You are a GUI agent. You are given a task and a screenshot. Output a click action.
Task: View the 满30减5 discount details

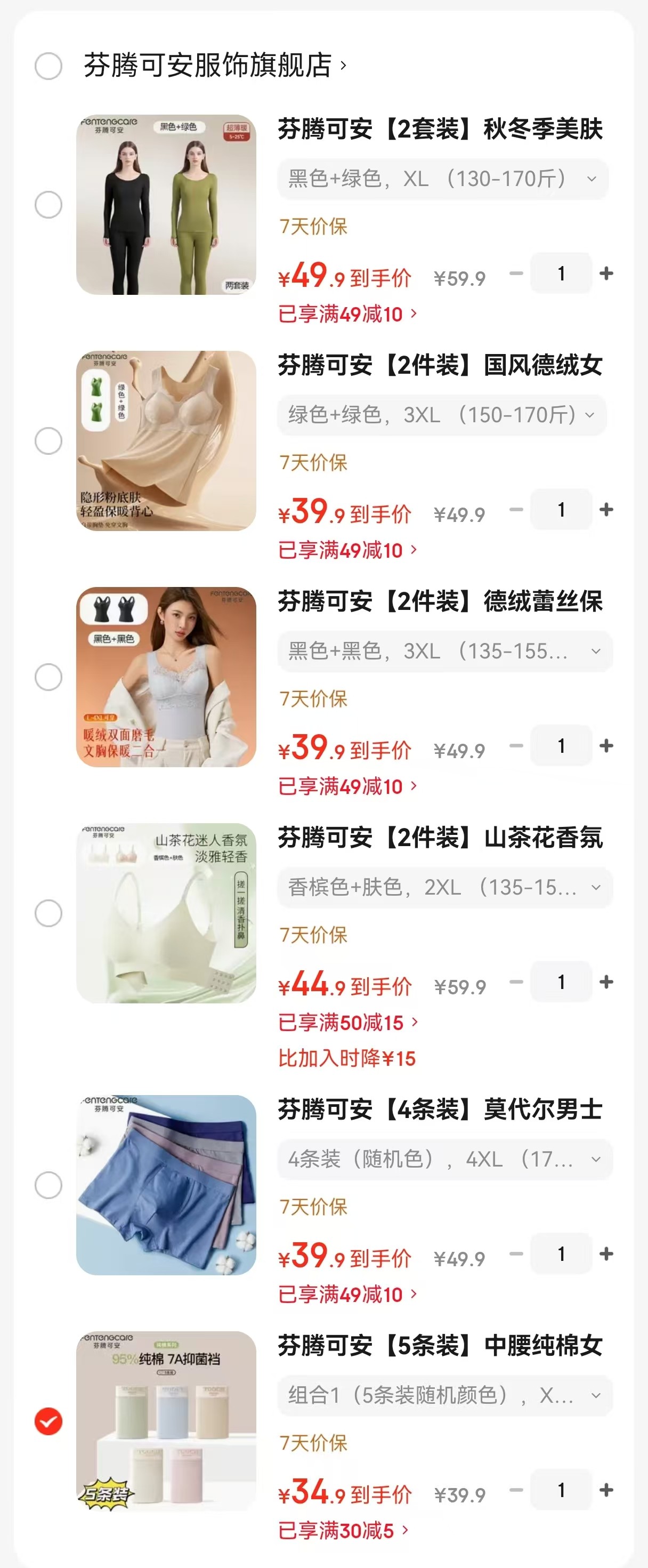pos(343,1530)
